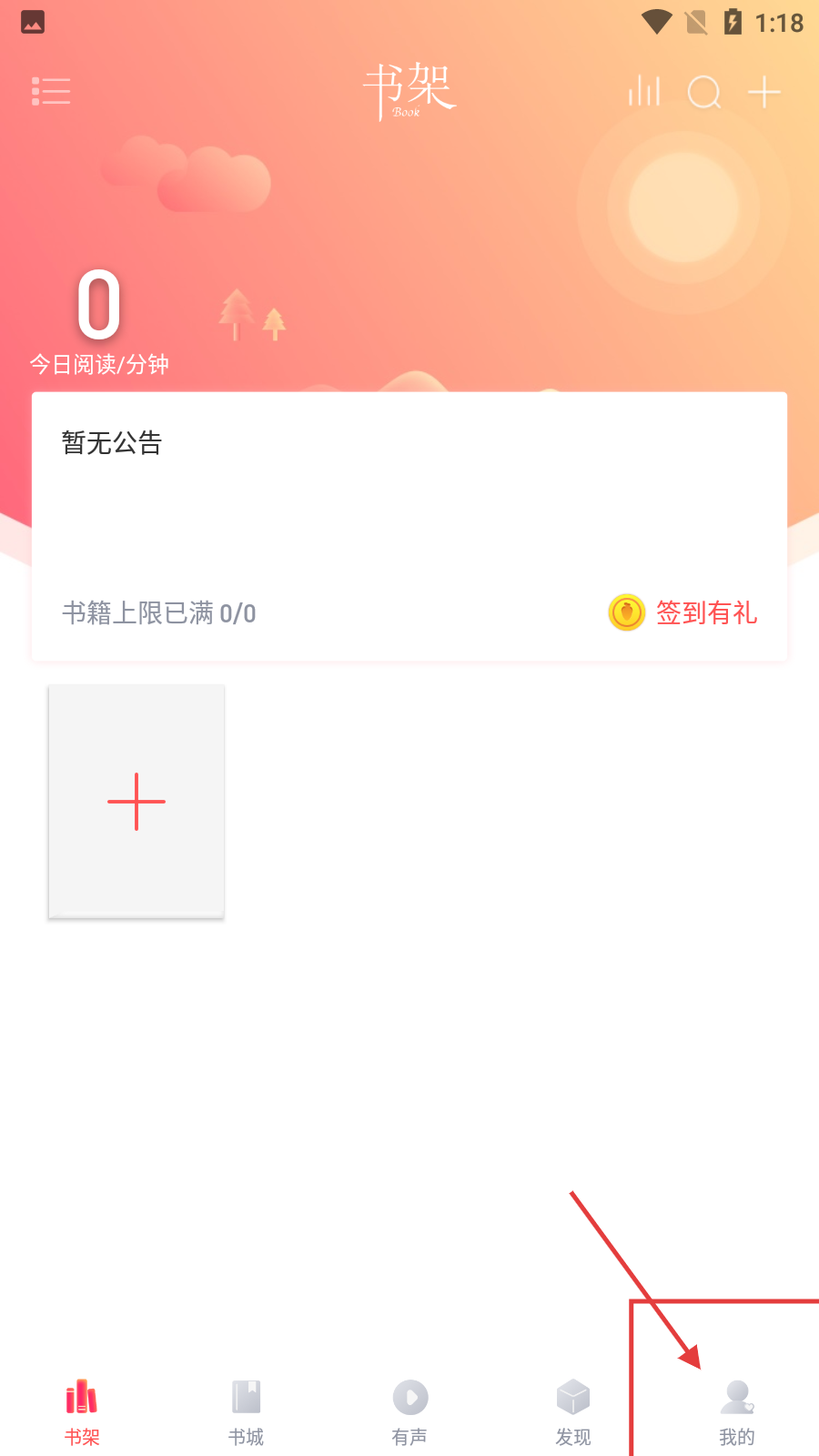Image resolution: width=819 pixels, height=1456 pixels.
Task: Add a book using the blank cover tile
Action: pos(136,801)
